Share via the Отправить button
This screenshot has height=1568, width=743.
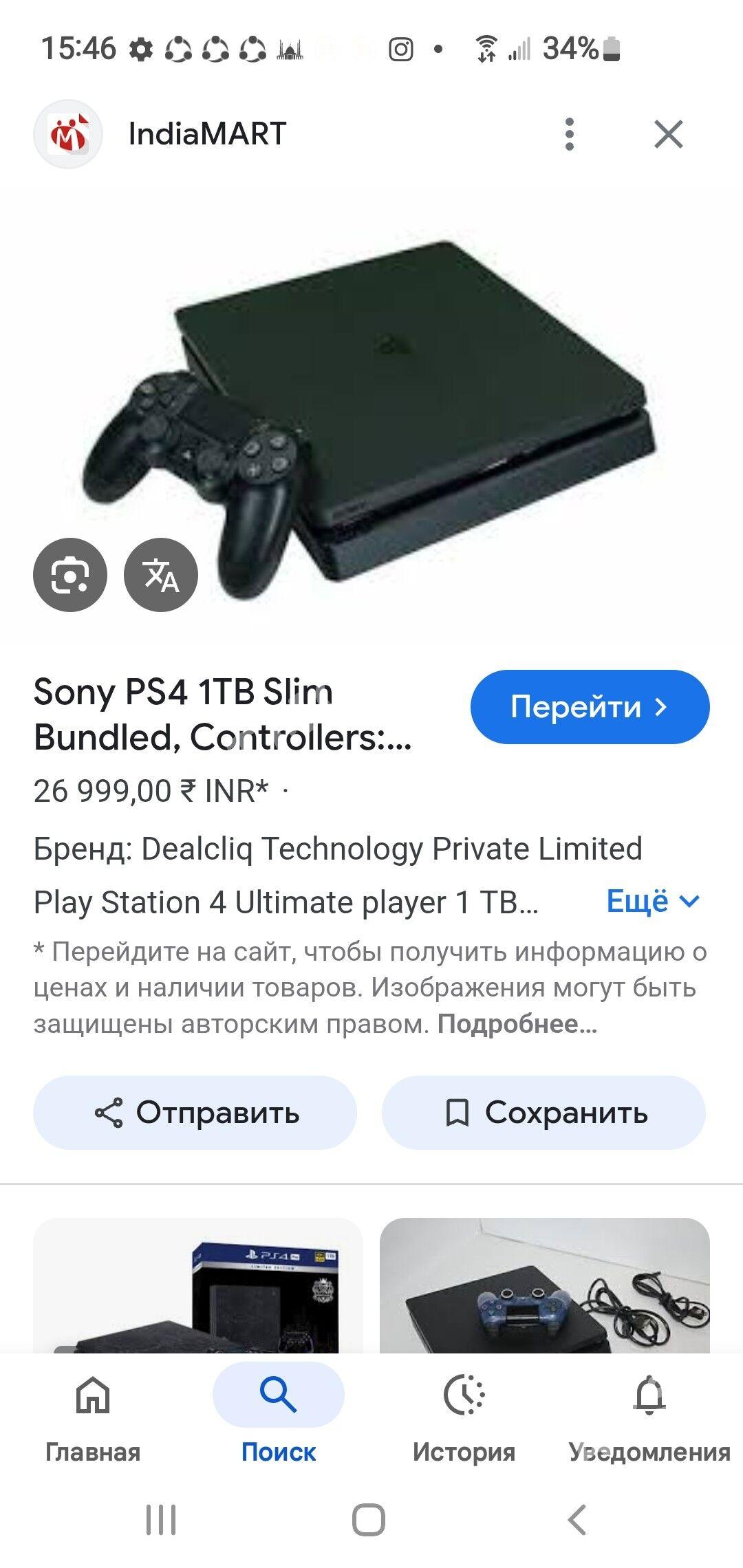195,1113
